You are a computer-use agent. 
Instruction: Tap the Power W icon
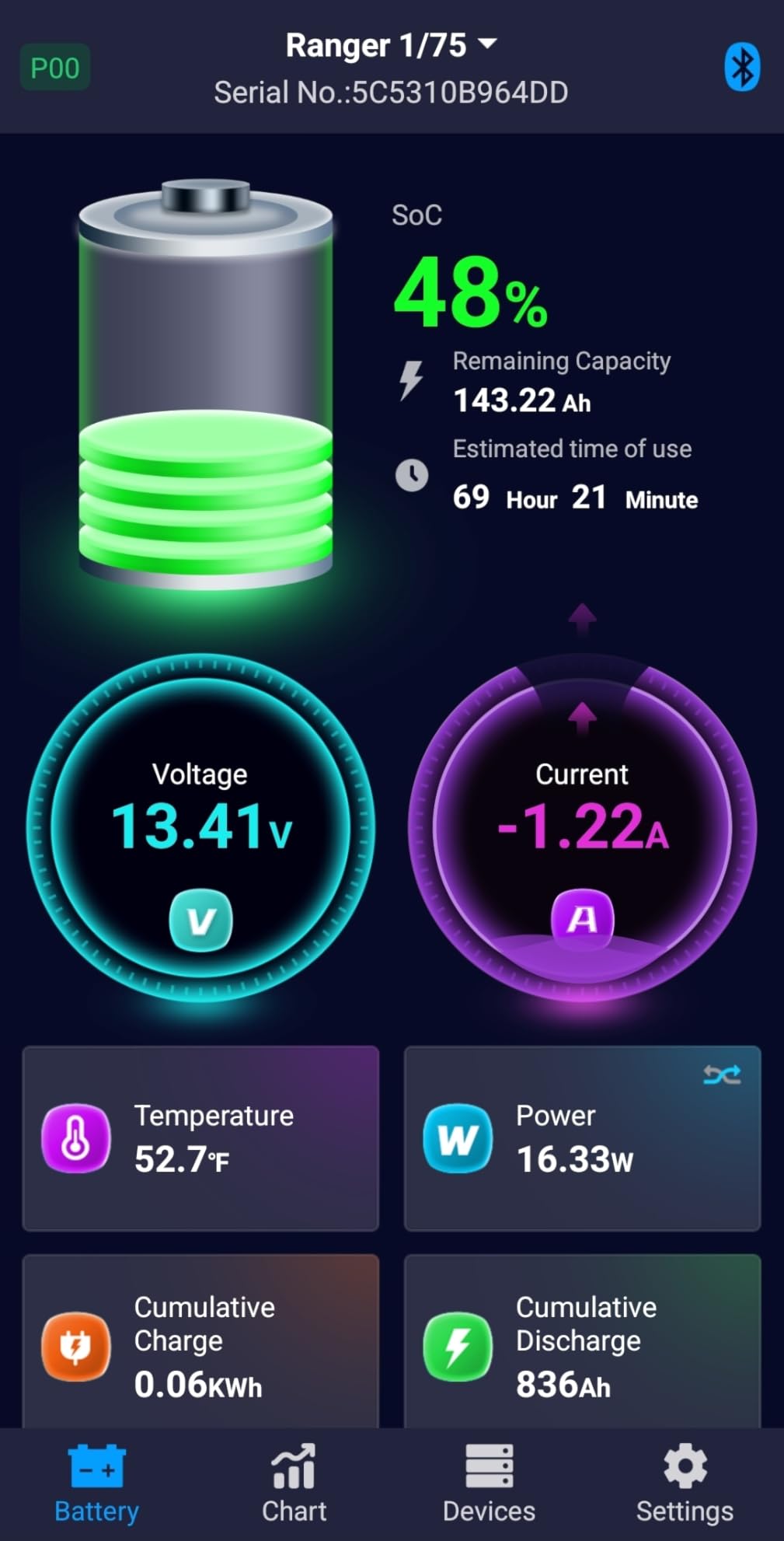click(x=457, y=1137)
